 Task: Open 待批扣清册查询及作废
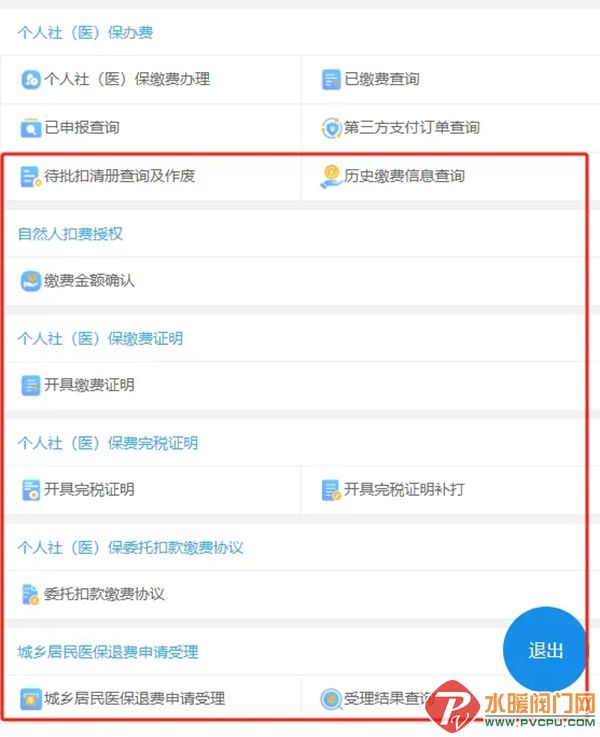pos(119,176)
